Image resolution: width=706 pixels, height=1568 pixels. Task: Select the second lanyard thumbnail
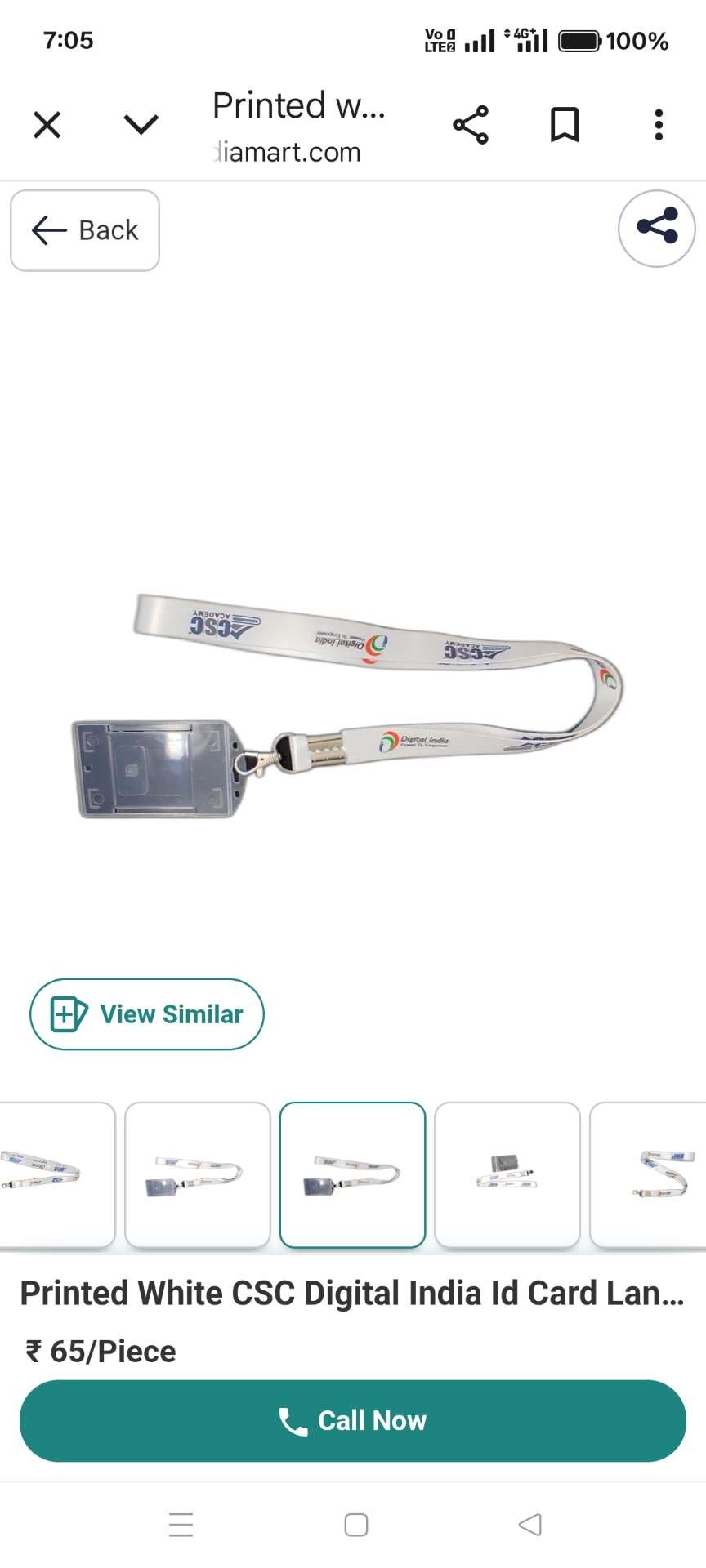pyautogui.click(x=198, y=1174)
